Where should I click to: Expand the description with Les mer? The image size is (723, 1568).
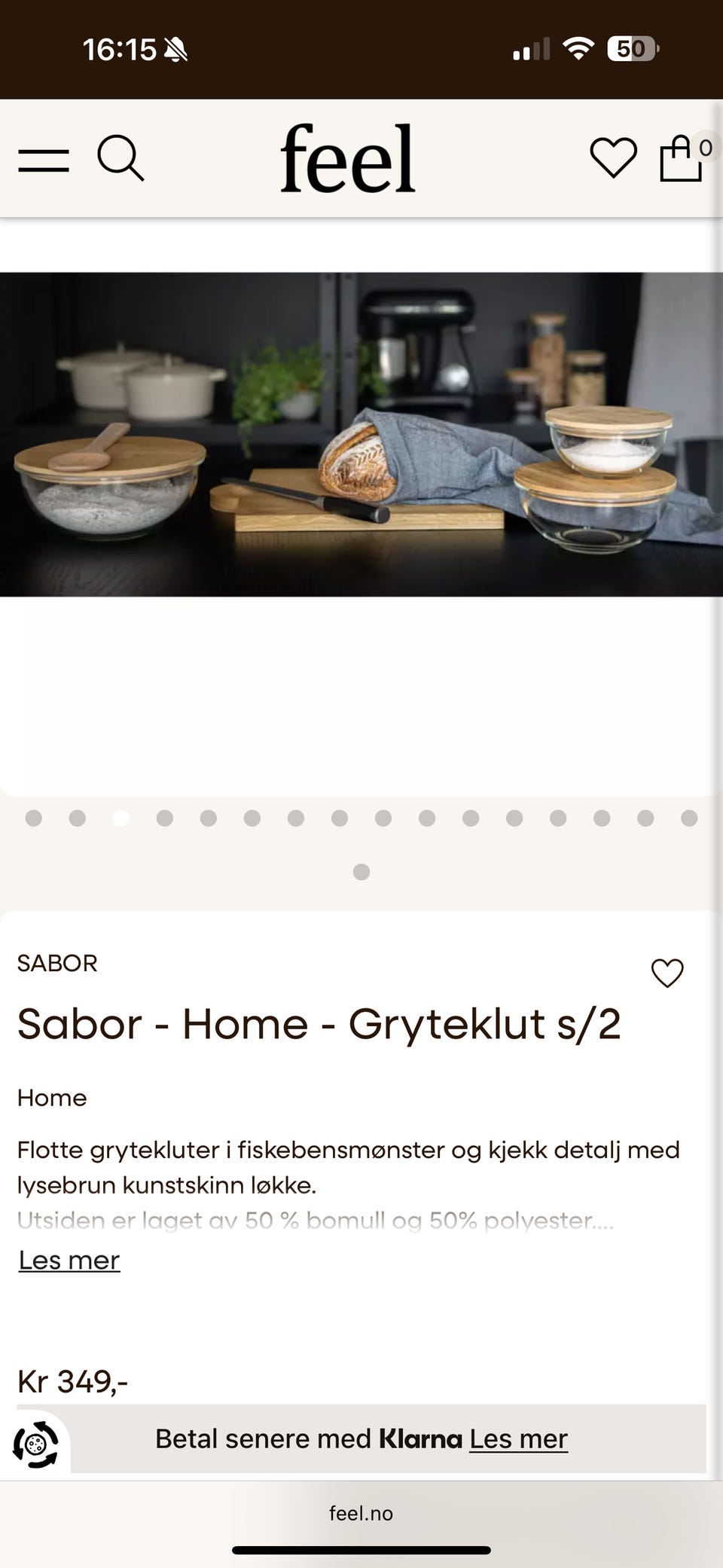point(69,1260)
